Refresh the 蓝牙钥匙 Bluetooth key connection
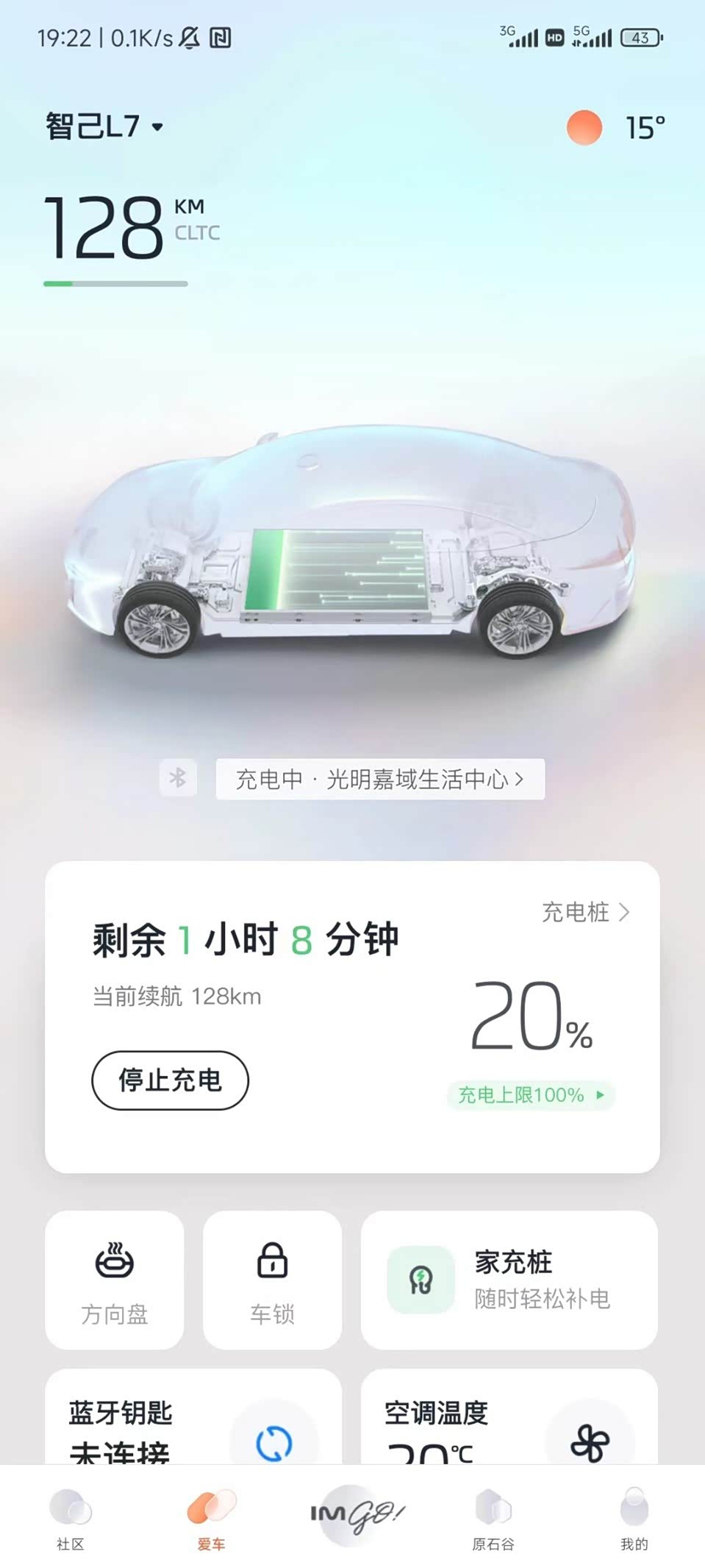Image resolution: width=705 pixels, height=1568 pixels. click(273, 1442)
